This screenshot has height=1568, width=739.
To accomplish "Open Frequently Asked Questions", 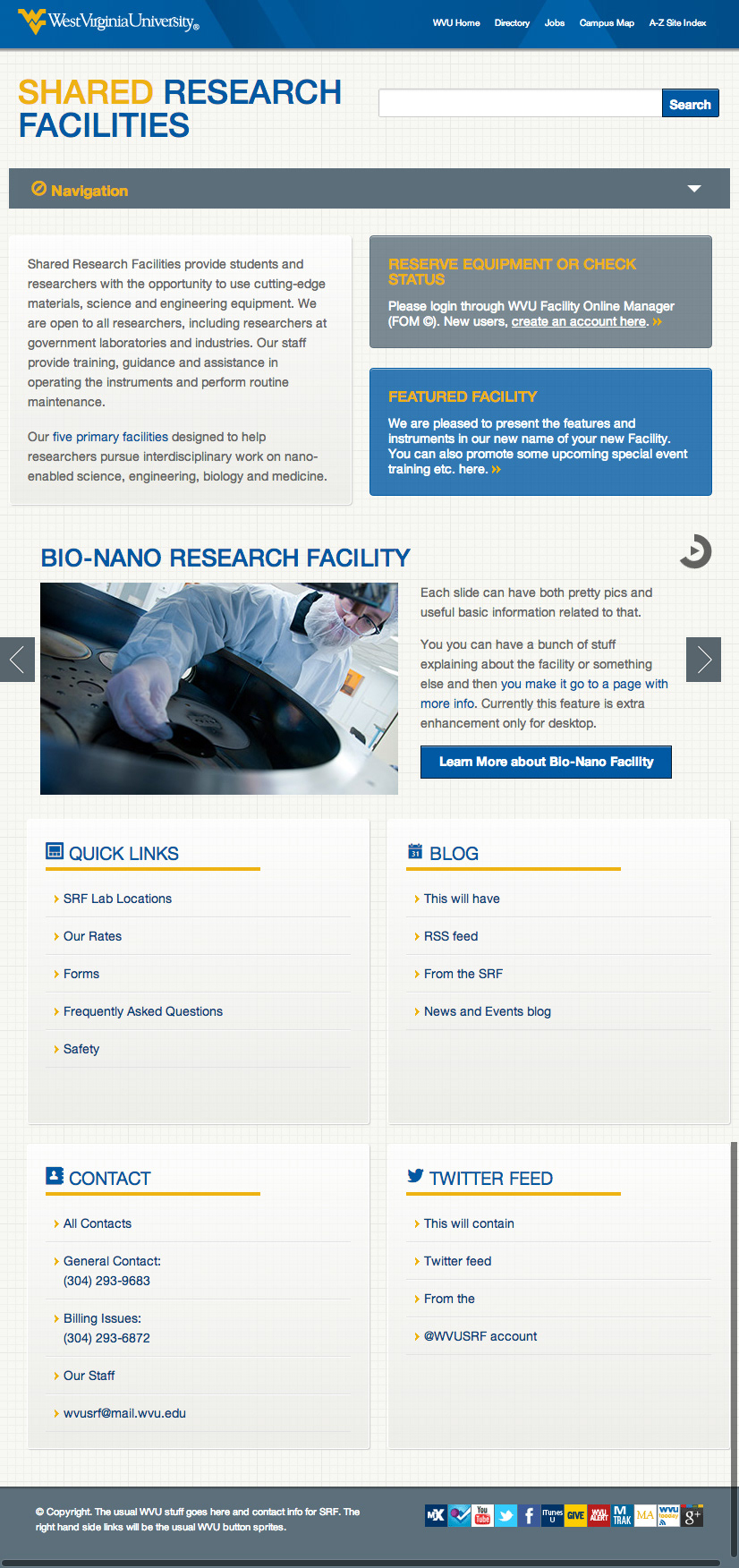I will click(x=143, y=1011).
